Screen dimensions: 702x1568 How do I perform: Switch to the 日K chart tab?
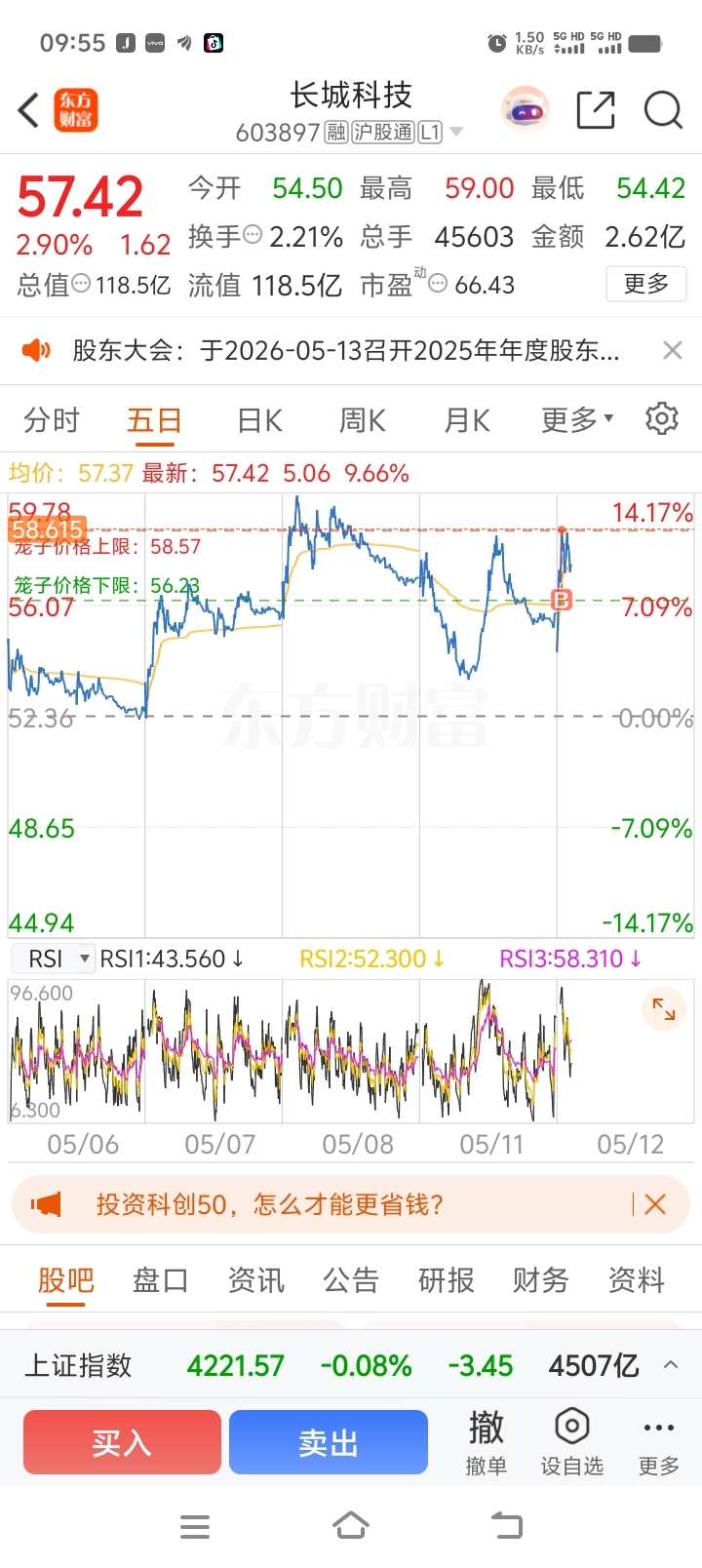point(259,420)
